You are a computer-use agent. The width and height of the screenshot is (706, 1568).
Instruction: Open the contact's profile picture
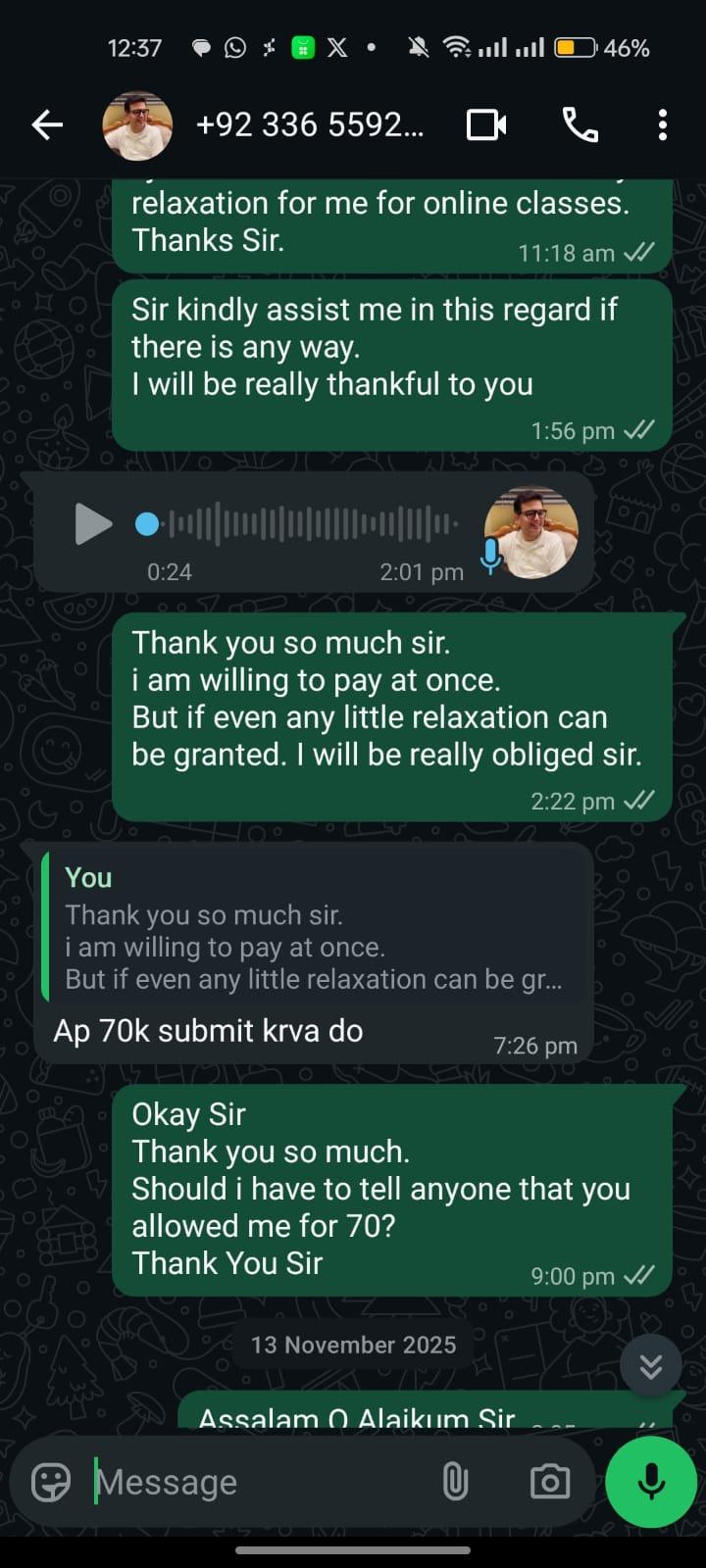[137, 125]
